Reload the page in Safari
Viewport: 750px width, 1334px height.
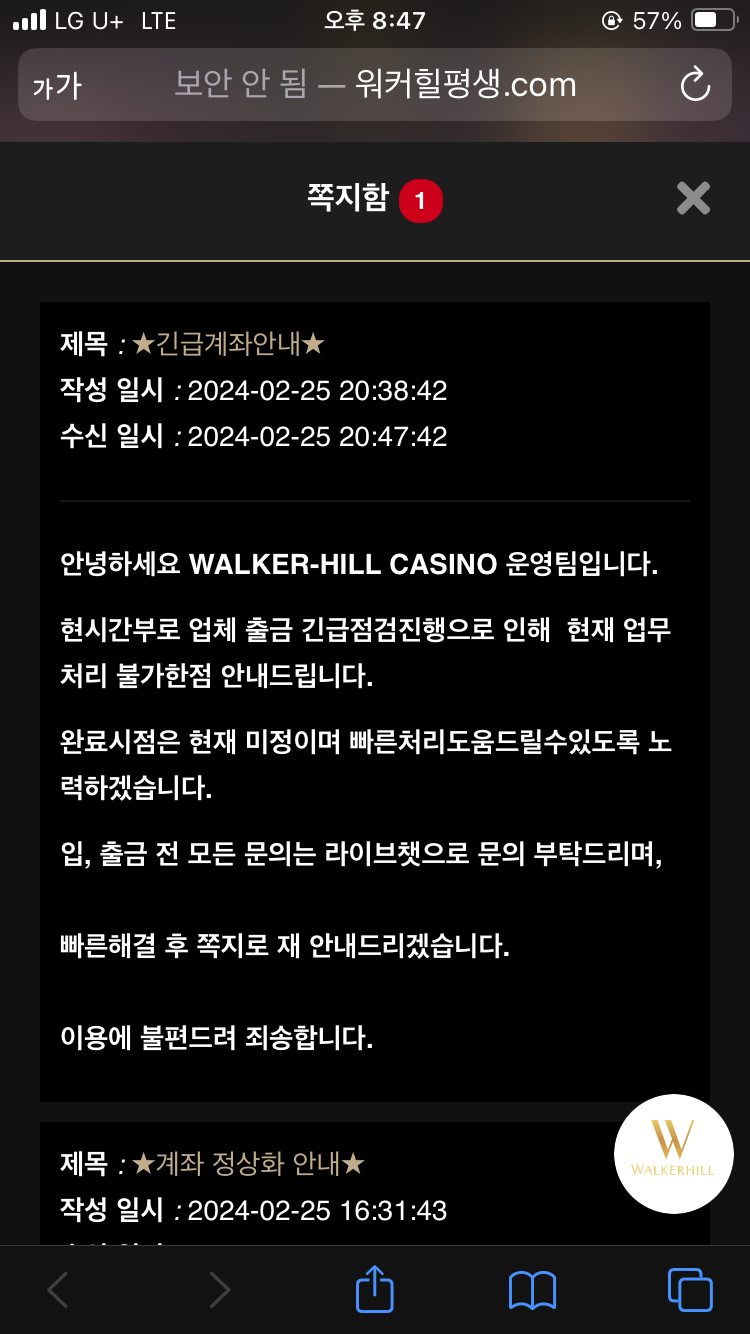click(x=694, y=86)
